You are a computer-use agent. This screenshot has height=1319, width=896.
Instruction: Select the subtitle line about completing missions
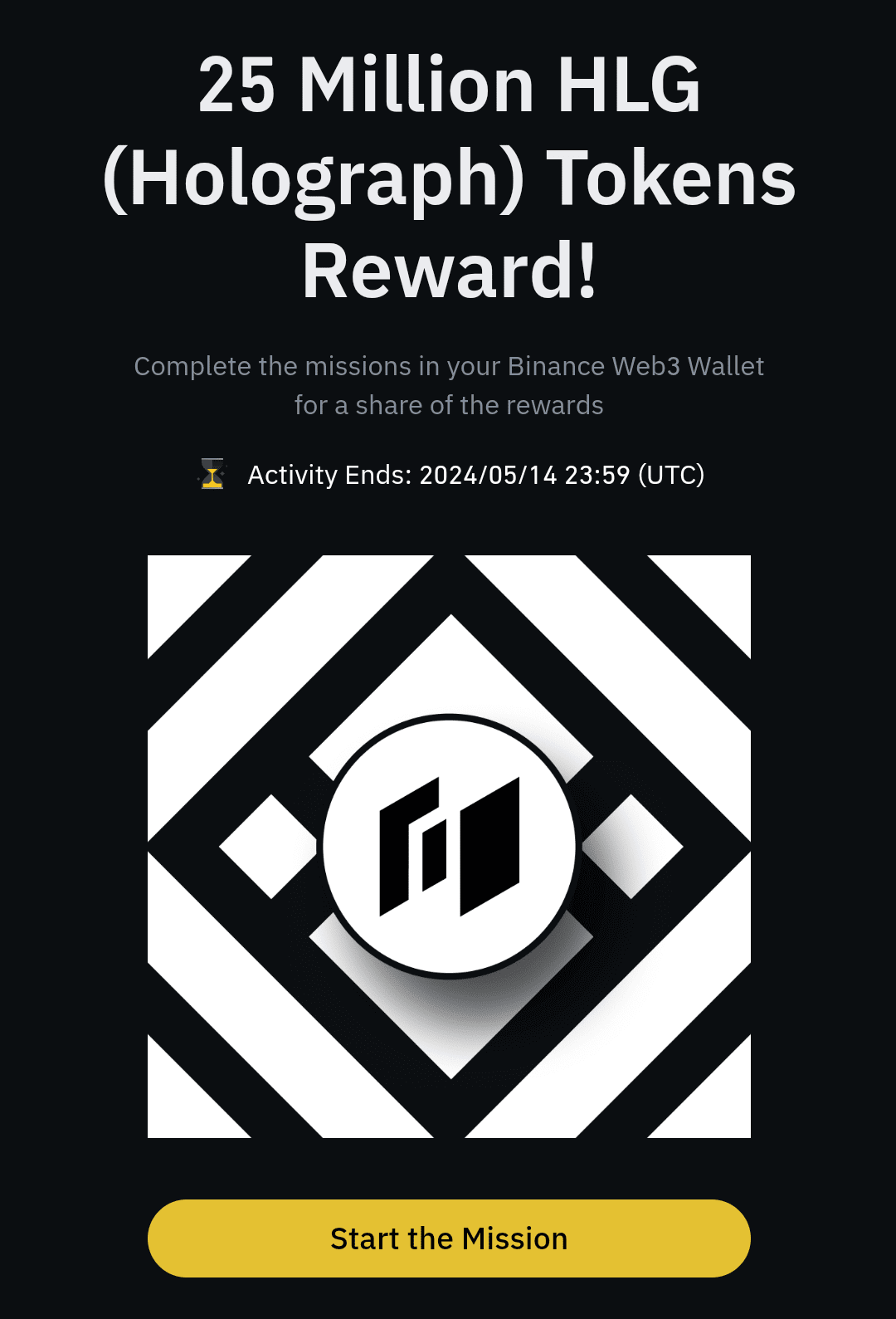448,384
